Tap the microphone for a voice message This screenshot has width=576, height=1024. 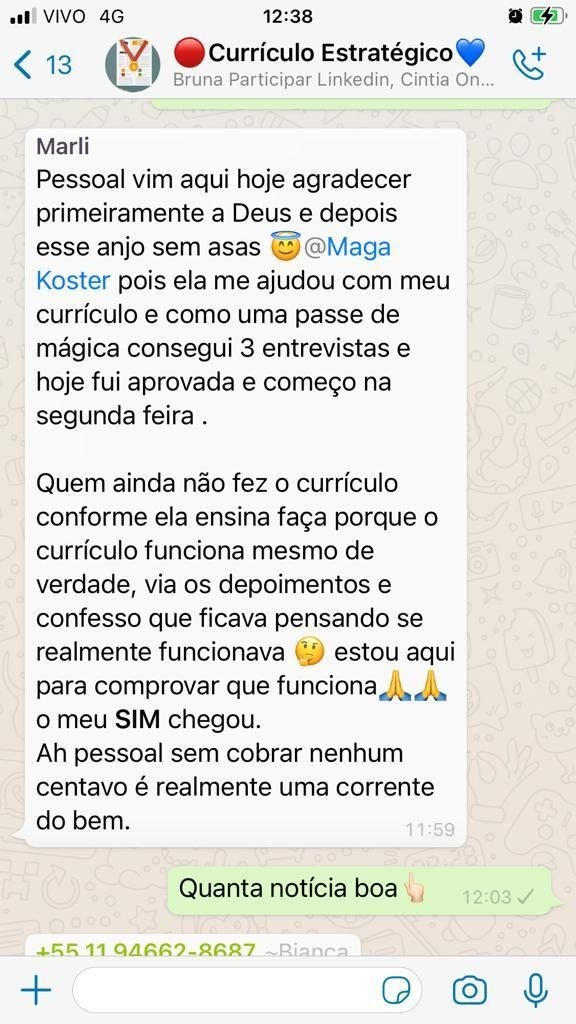pyautogui.click(x=536, y=990)
